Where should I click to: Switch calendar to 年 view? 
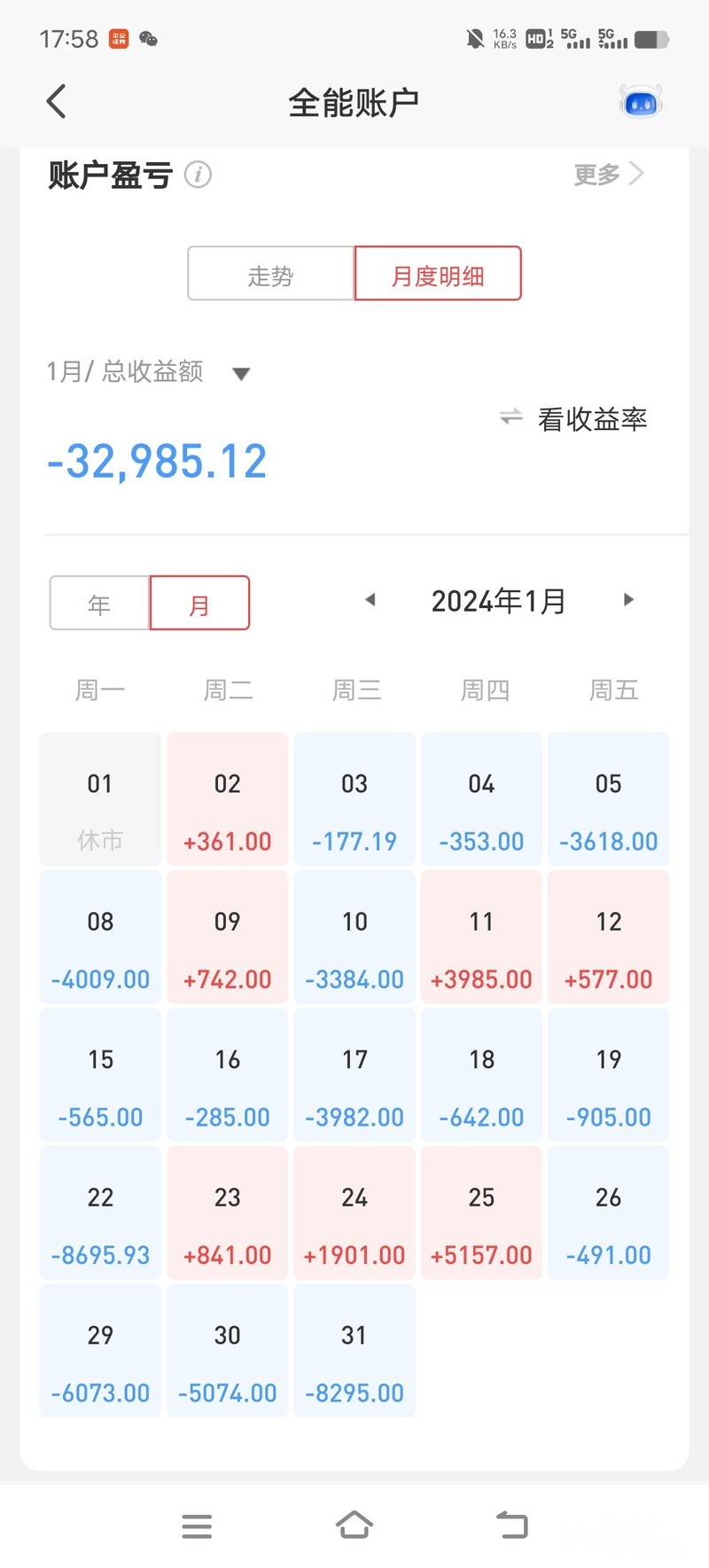99,604
